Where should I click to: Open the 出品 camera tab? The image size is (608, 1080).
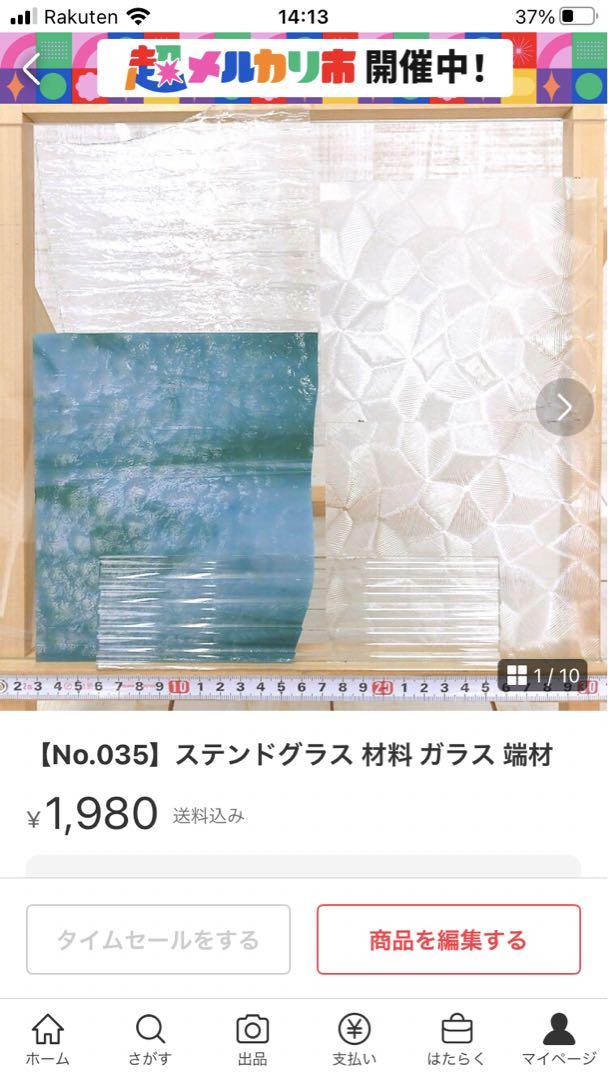pos(252,1040)
